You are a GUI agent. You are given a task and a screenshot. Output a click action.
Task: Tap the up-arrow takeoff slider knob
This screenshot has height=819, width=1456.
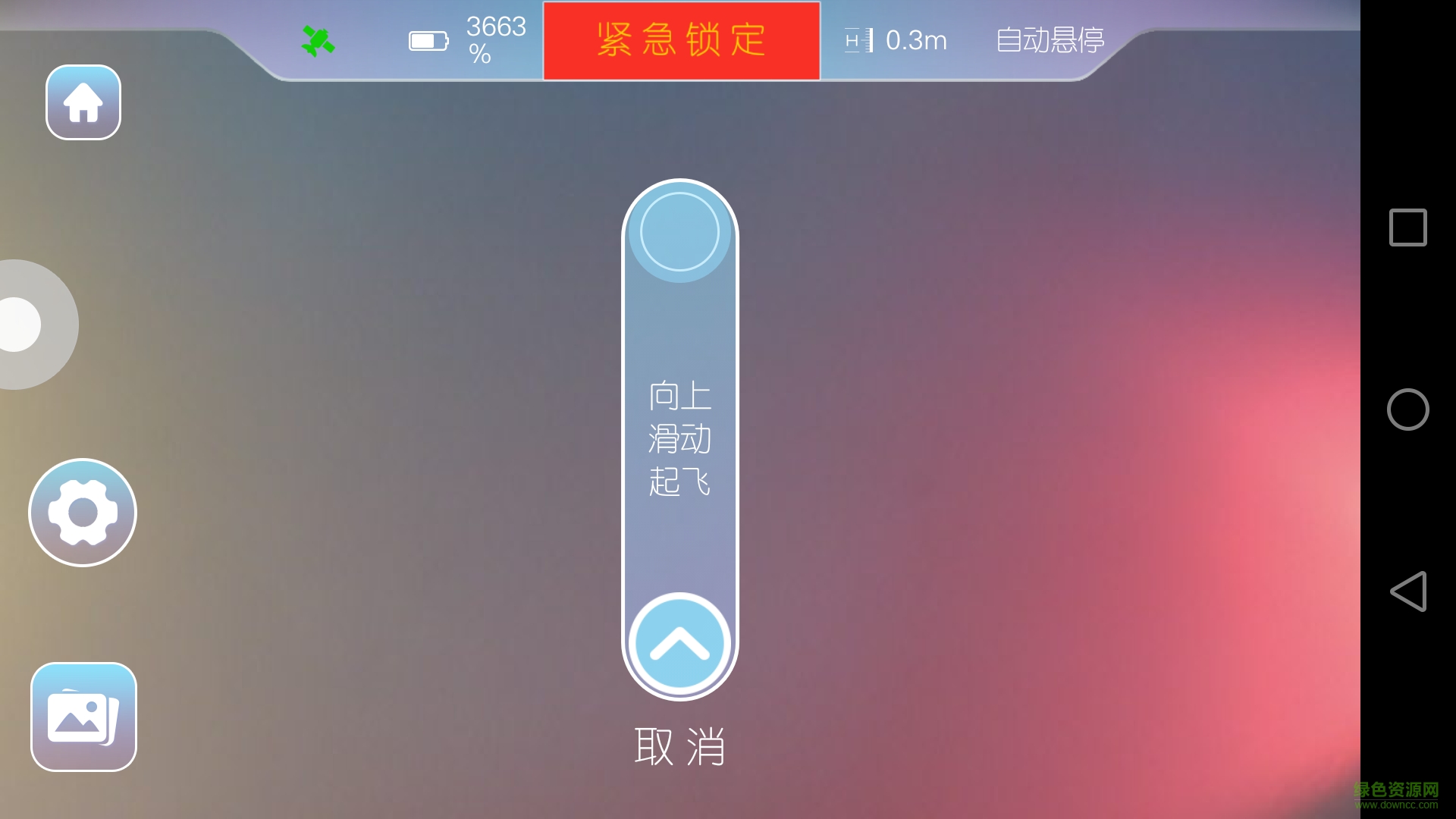tap(679, 643)
